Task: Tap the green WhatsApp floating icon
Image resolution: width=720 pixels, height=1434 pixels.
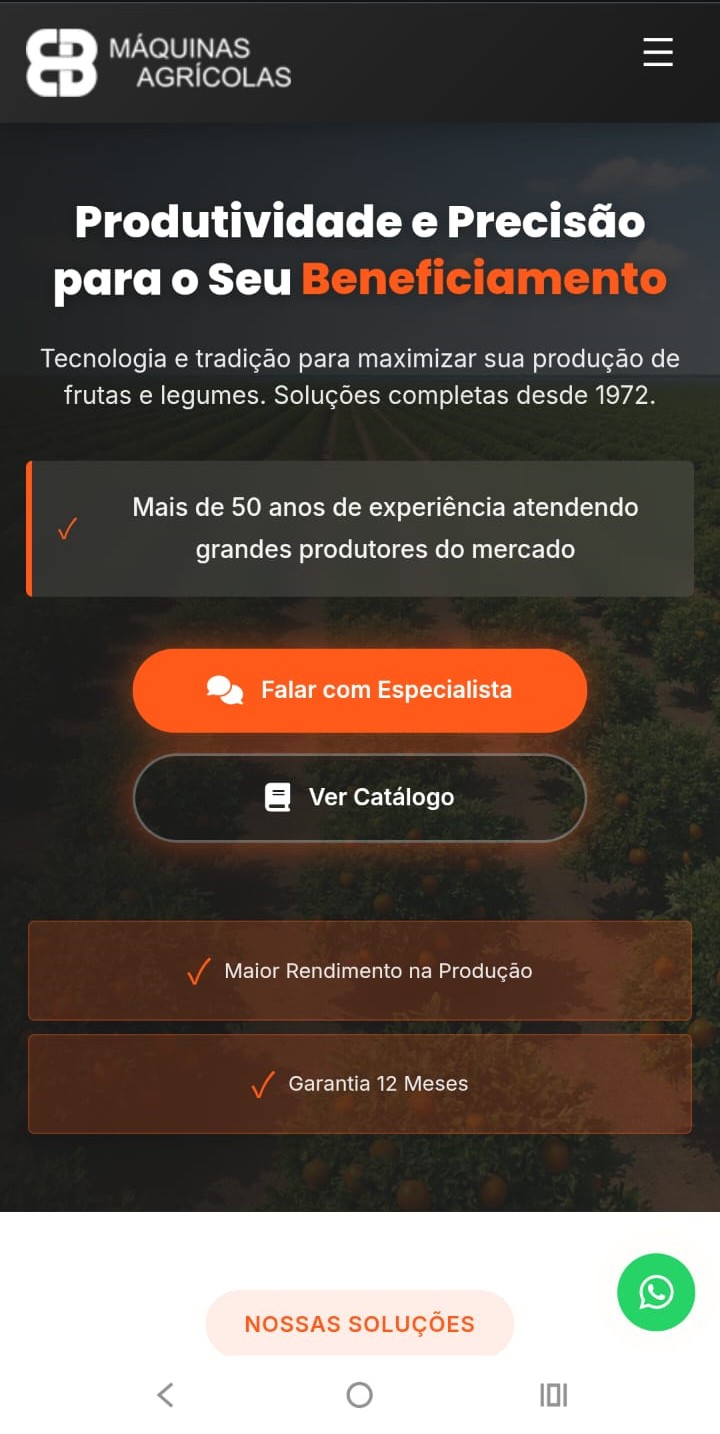Action: coord(655,1292)
